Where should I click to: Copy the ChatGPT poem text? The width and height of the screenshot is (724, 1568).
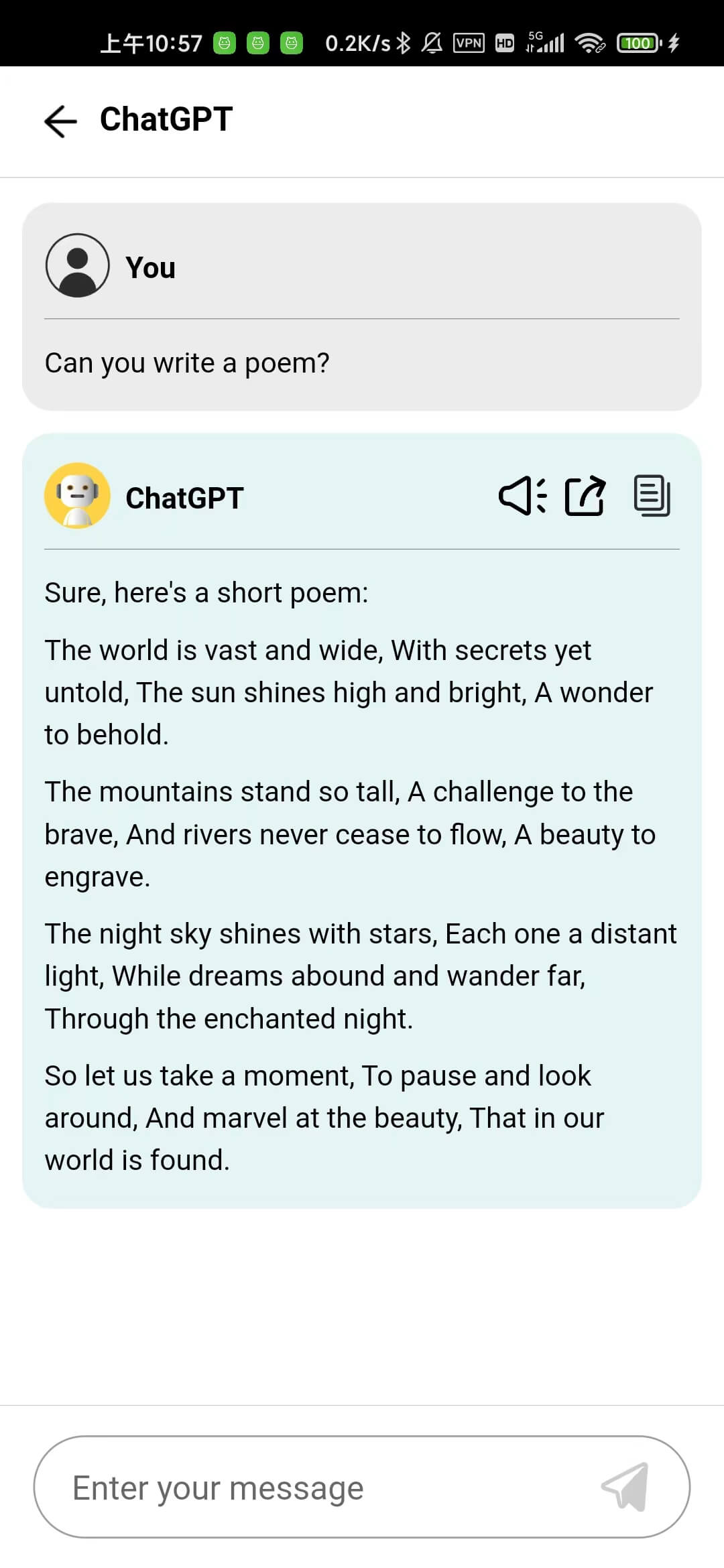(652, 497)
